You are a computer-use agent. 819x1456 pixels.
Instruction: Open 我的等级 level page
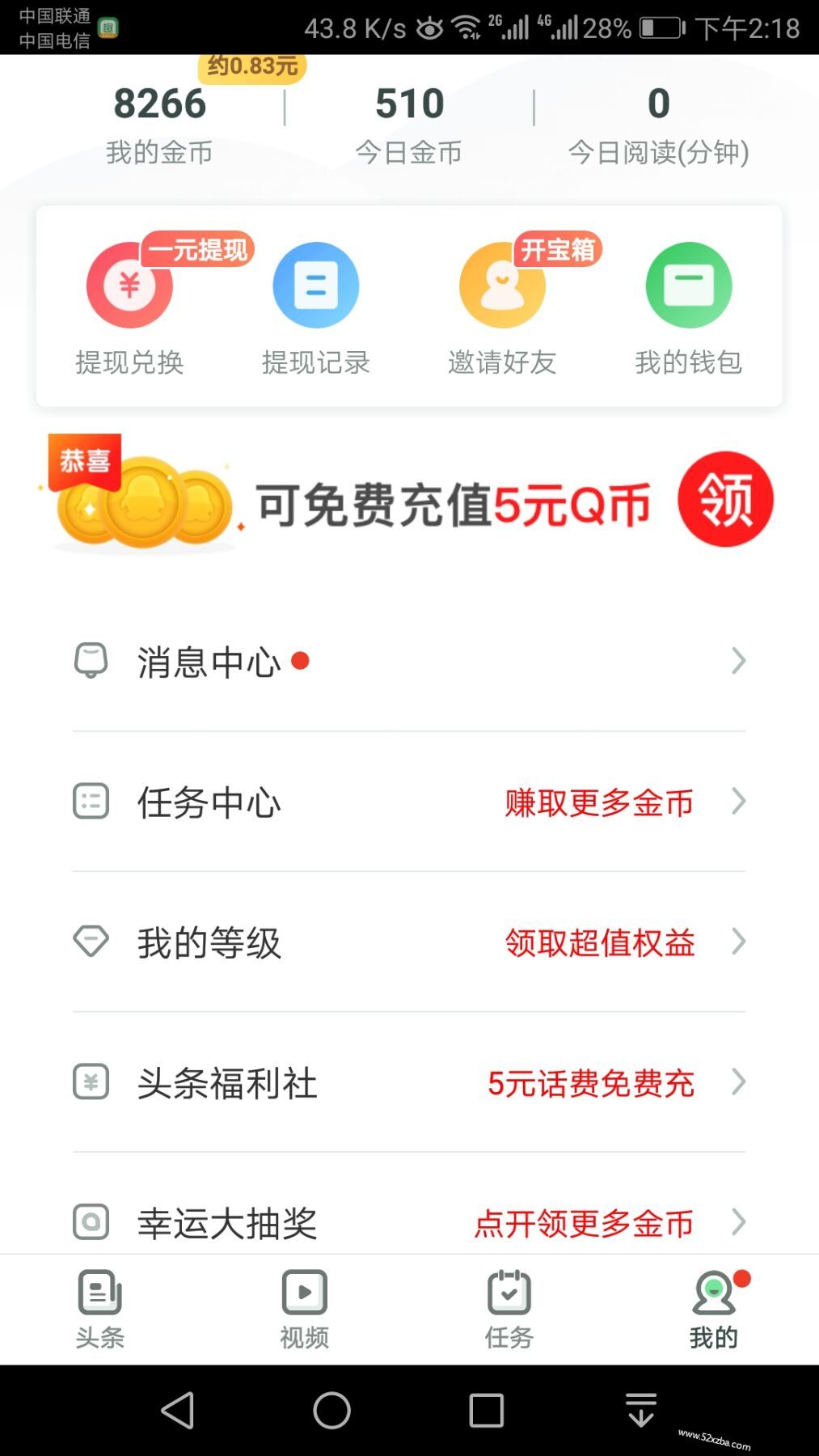408,942
